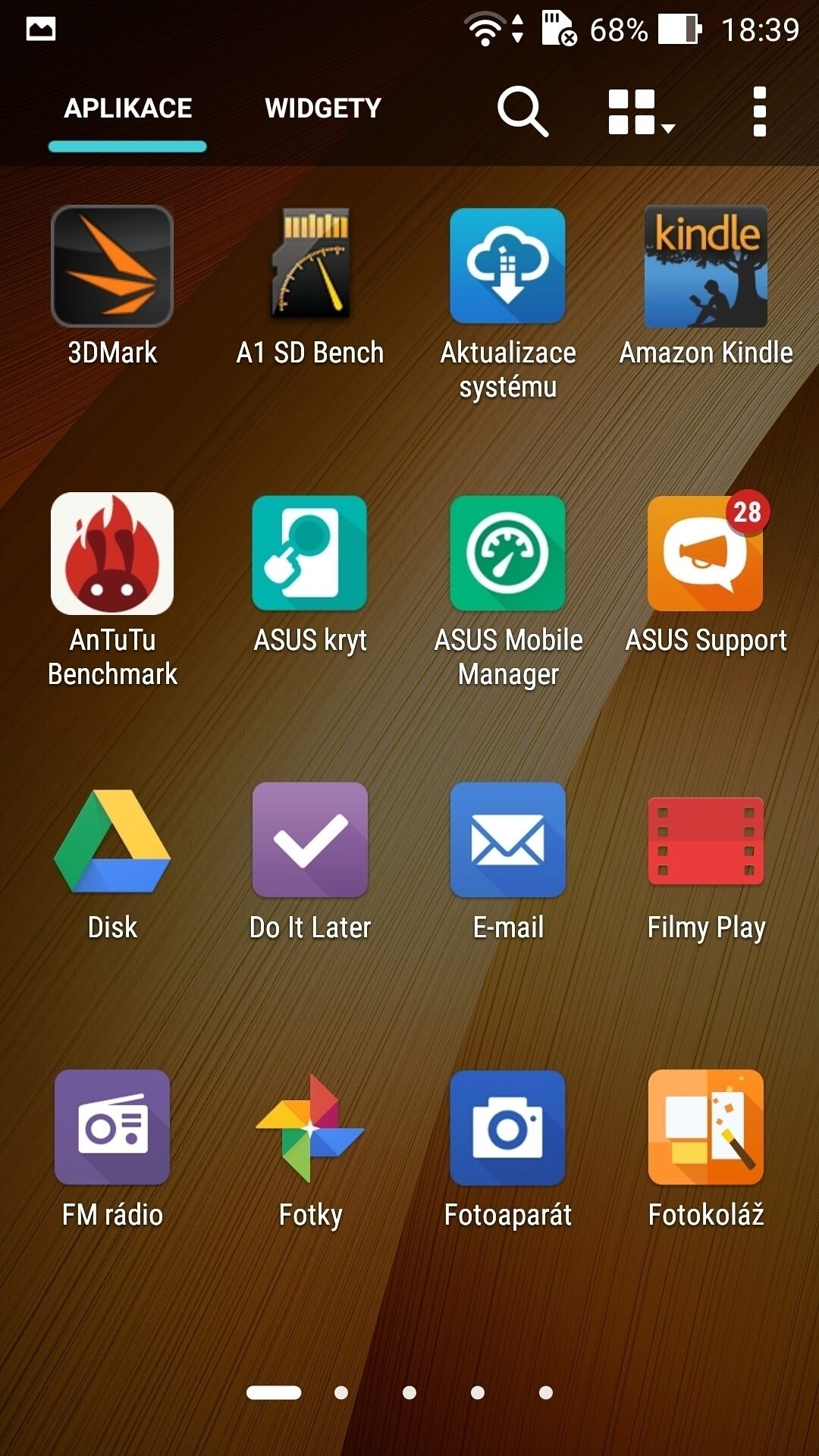Open the app search magnifier
The image size is (819, 1456).
click(x=522, y=112)
